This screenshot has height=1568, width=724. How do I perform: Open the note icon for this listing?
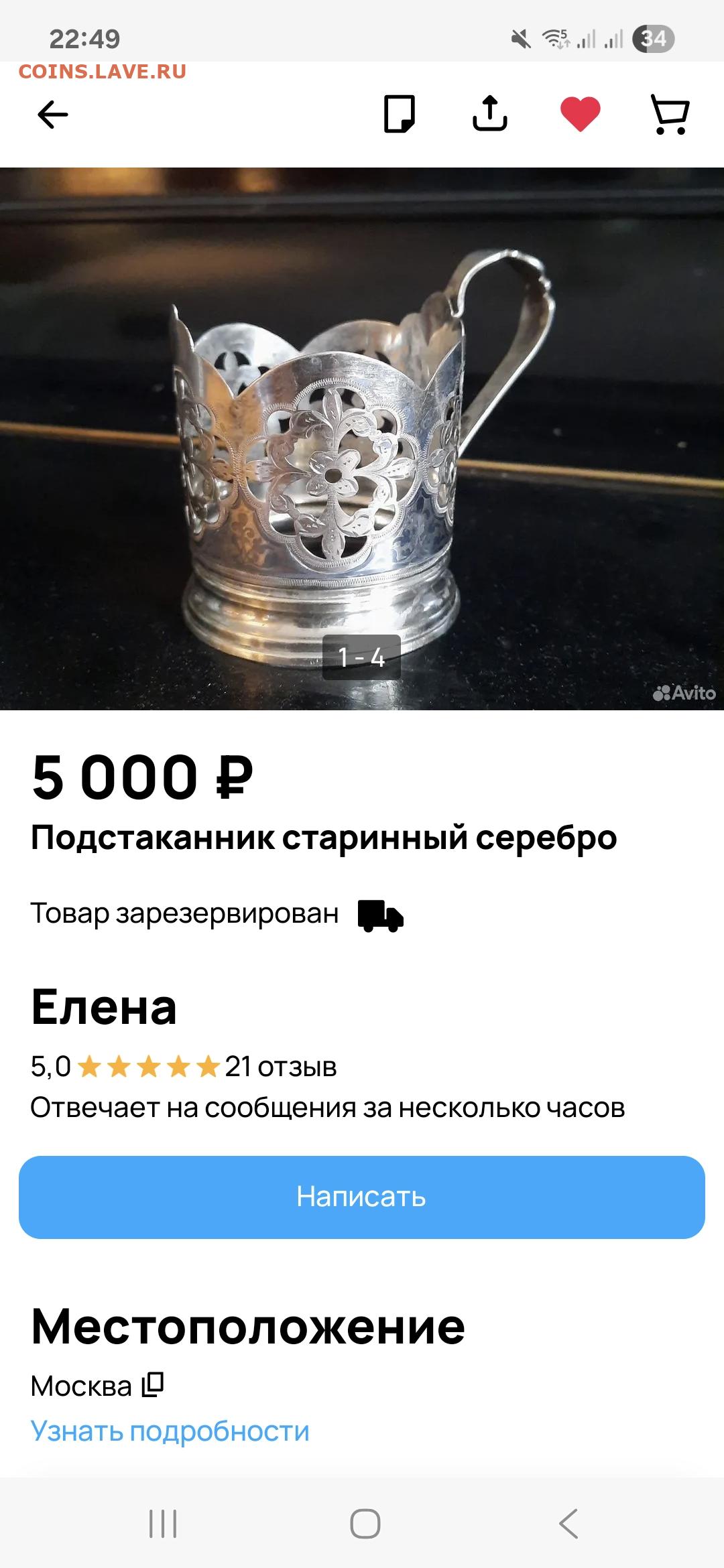pos(400,114)
